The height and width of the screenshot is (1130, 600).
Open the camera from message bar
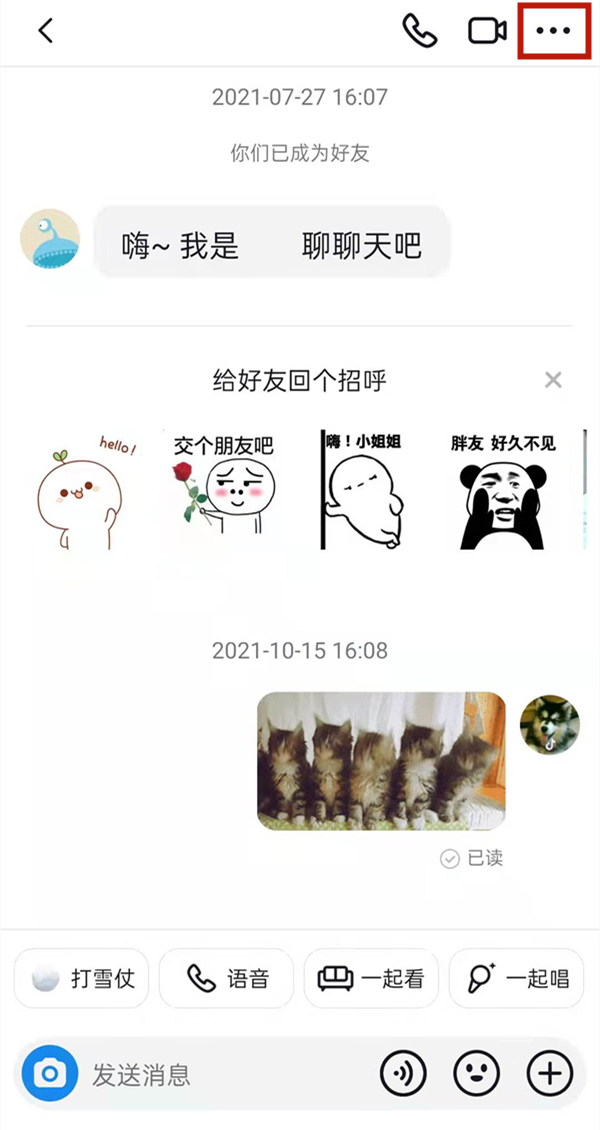50,1075
